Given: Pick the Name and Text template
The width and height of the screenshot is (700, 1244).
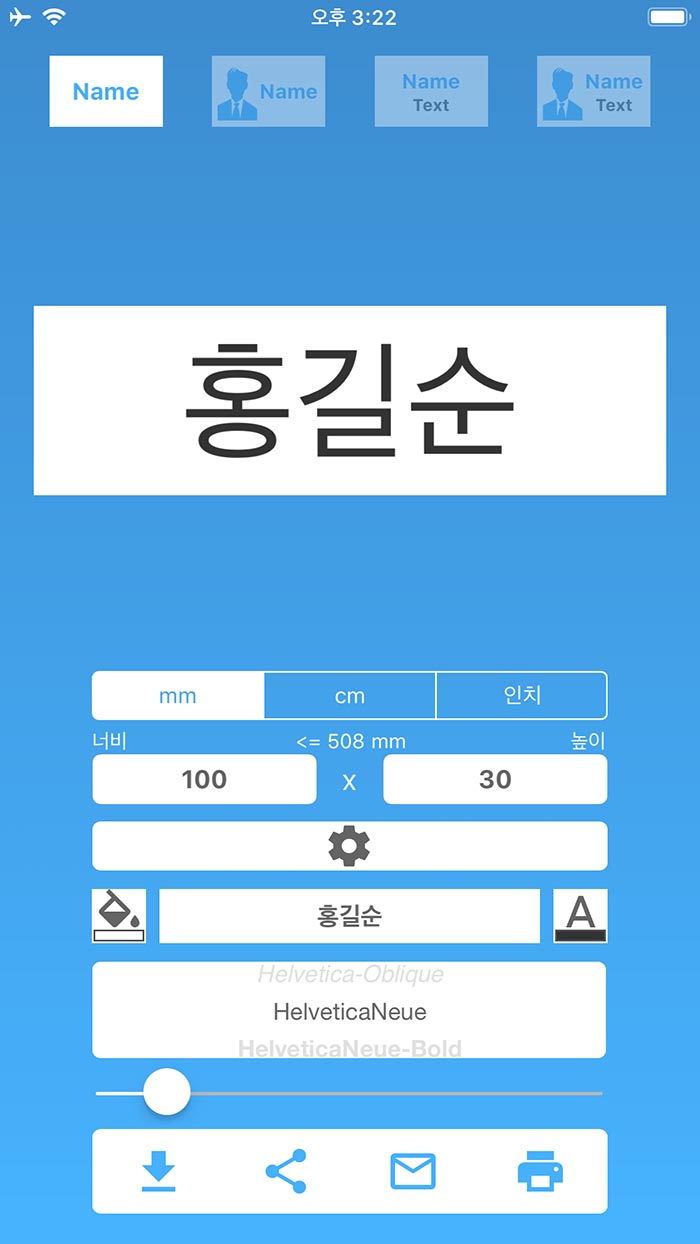Looking at the screenshot, I should [431, 91].
